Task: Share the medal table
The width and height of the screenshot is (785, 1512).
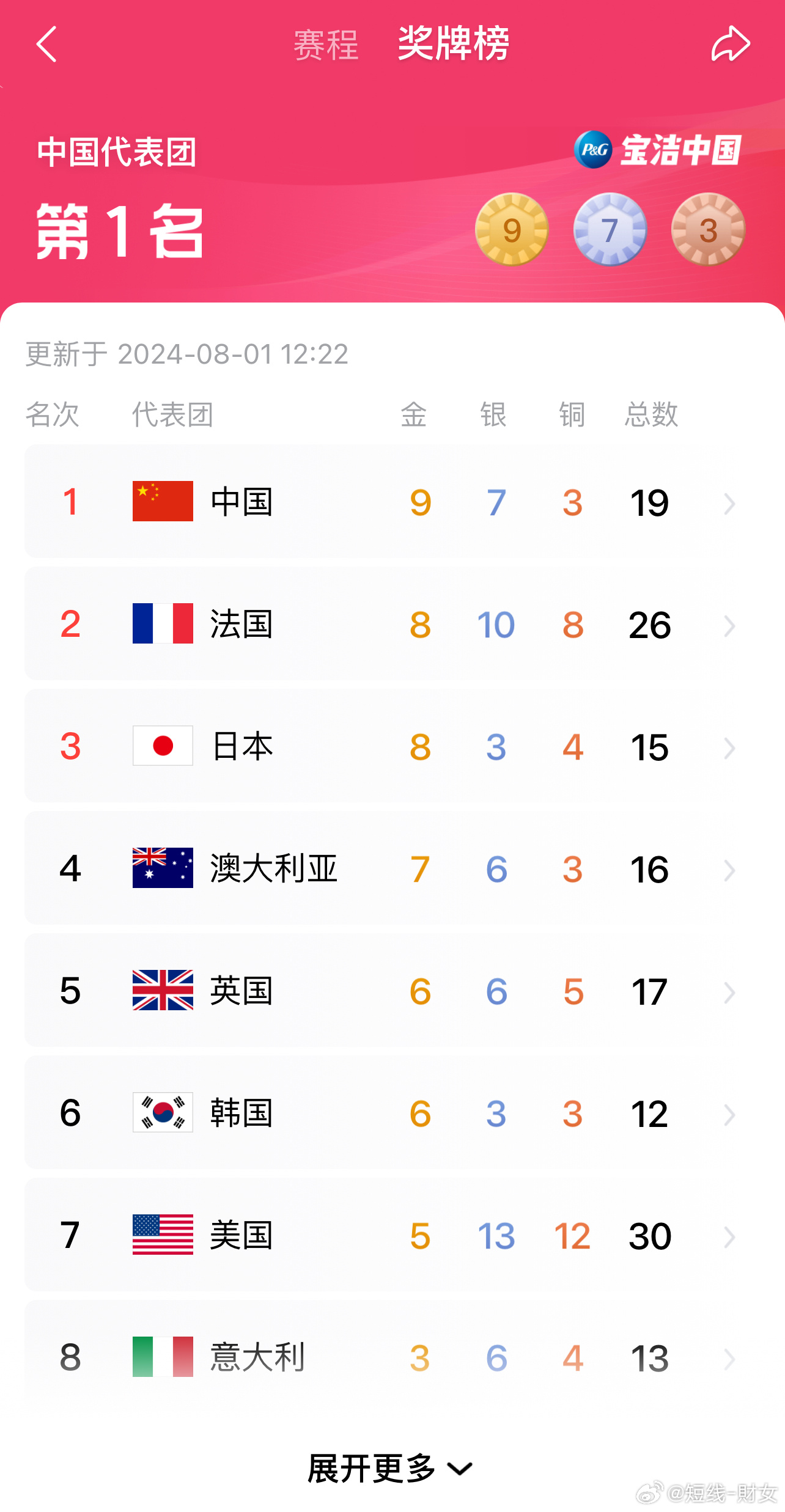Action: click(730, 44)
